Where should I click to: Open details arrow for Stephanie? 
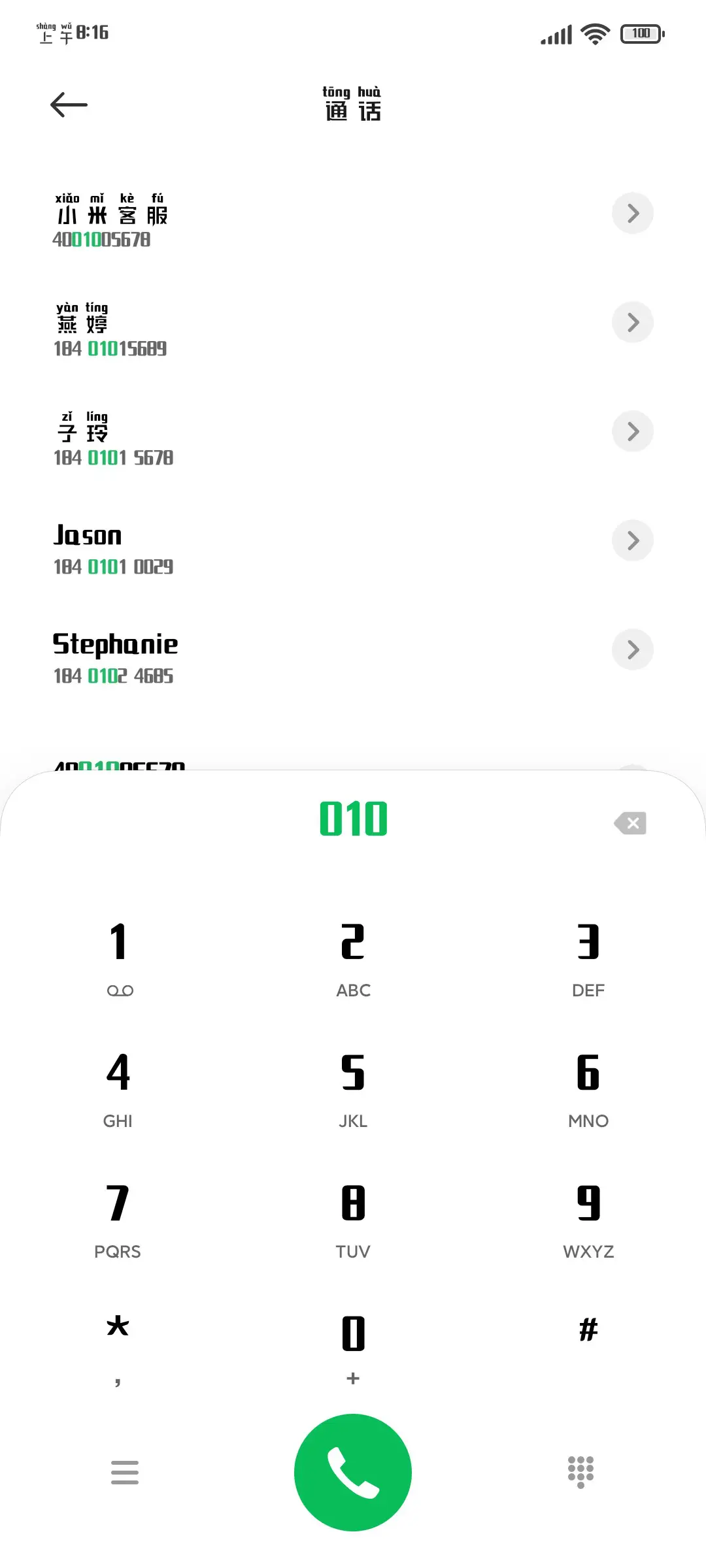point(632,649)
